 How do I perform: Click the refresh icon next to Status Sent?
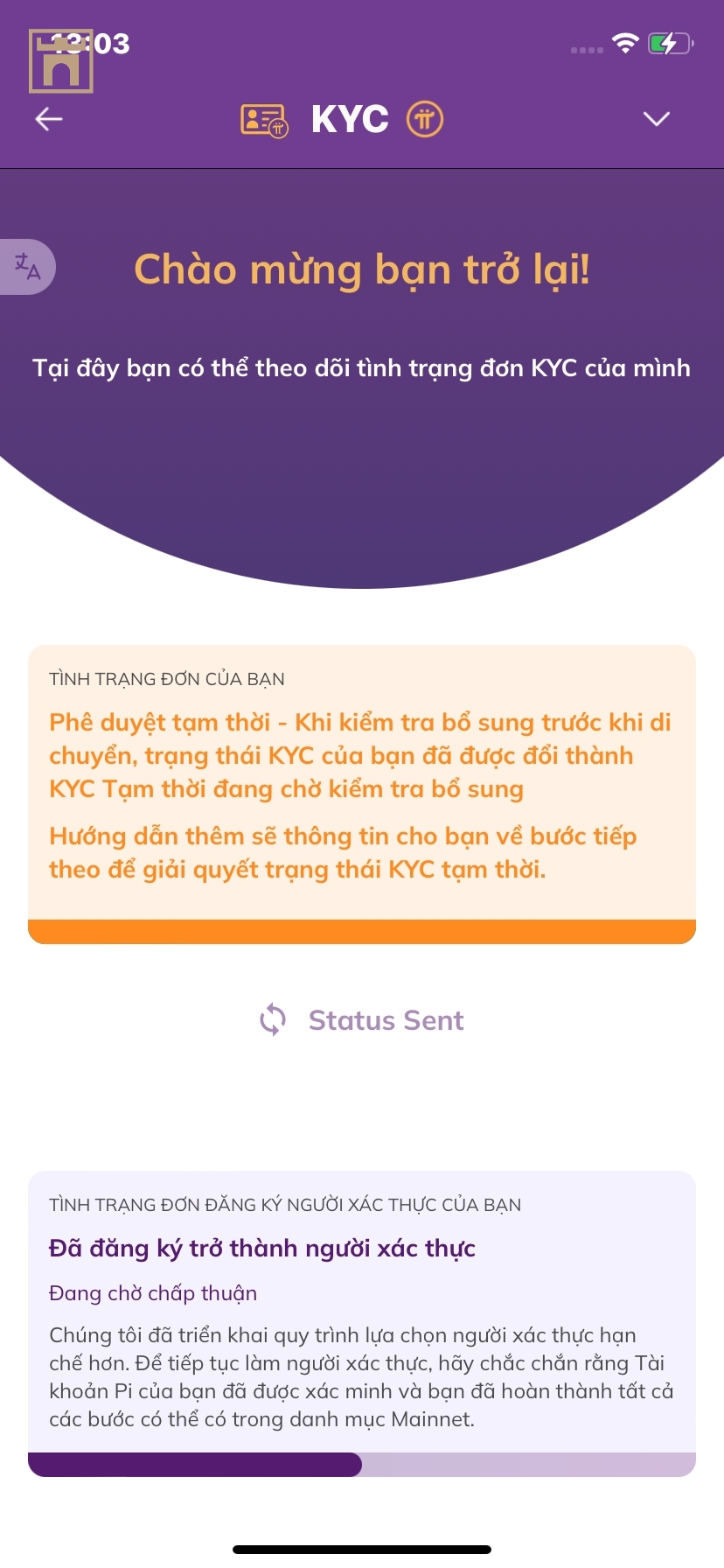(x=272, y=1019)
